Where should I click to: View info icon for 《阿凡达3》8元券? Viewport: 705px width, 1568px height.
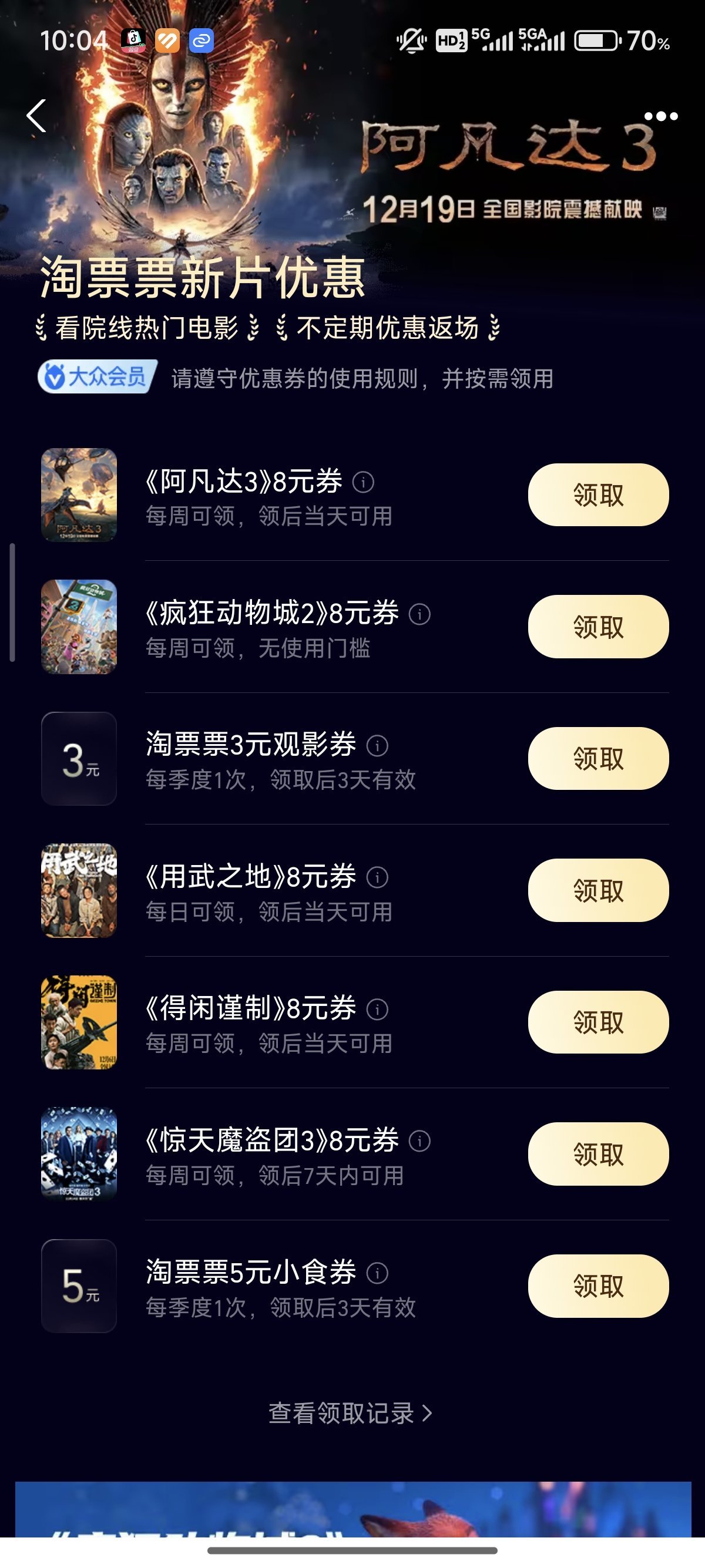pos(364,482)
